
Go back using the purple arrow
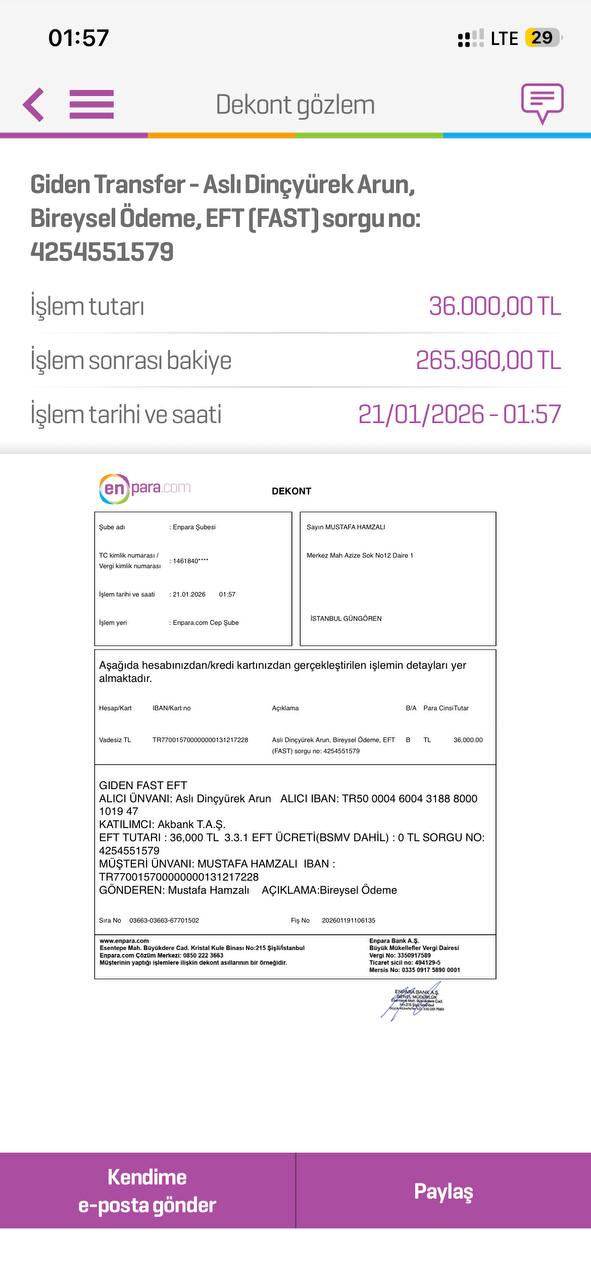[x=33, y=104]
